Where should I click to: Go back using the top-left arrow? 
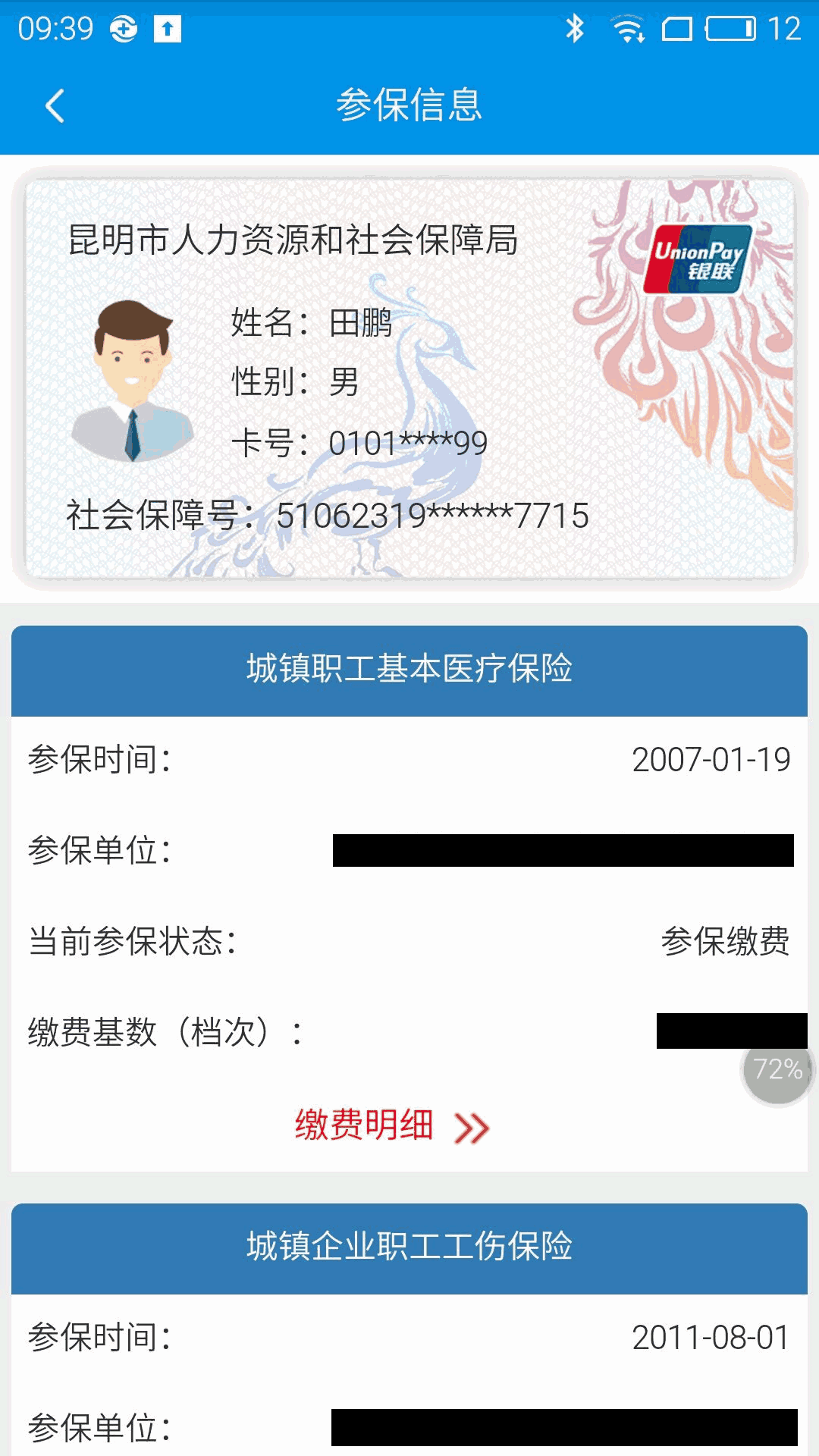[55, 105]
